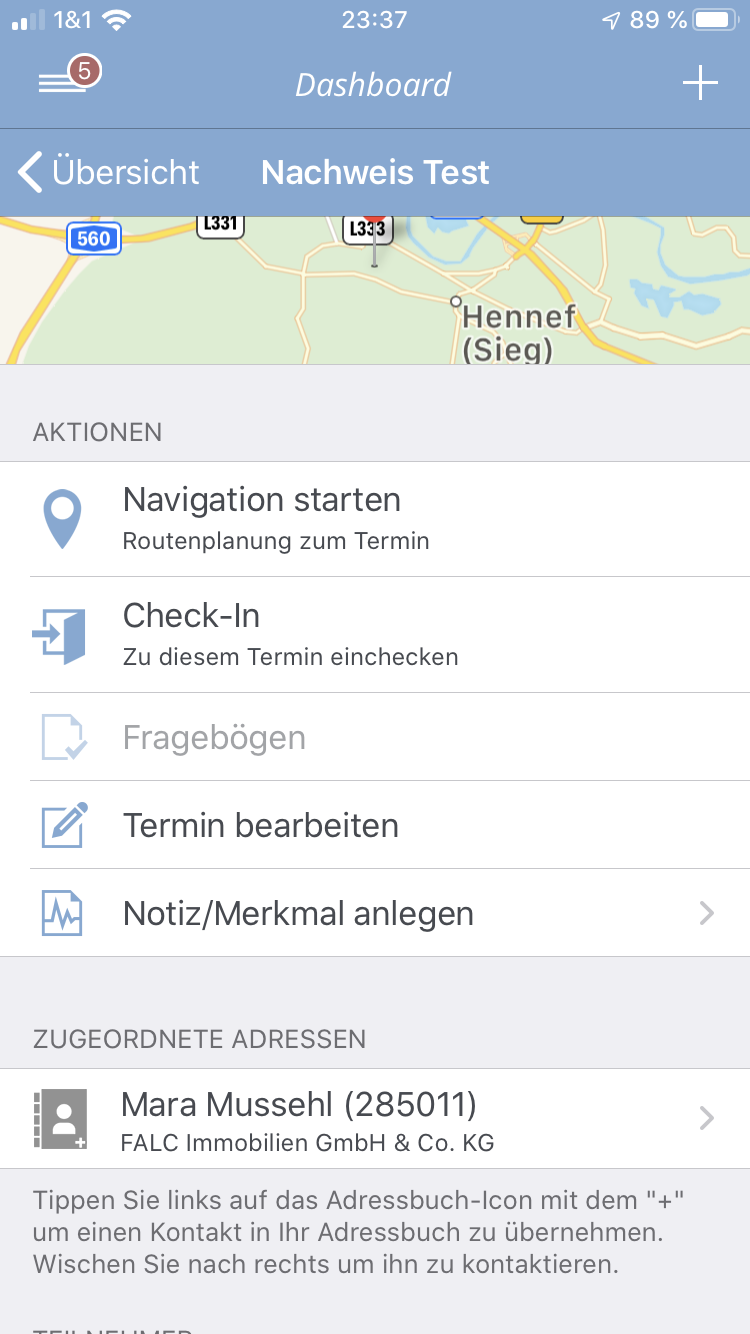Open the map preview
Image resolution: width=750 pixels, height=1334 pixels.
pyautogui.click(x=375, y=290)
